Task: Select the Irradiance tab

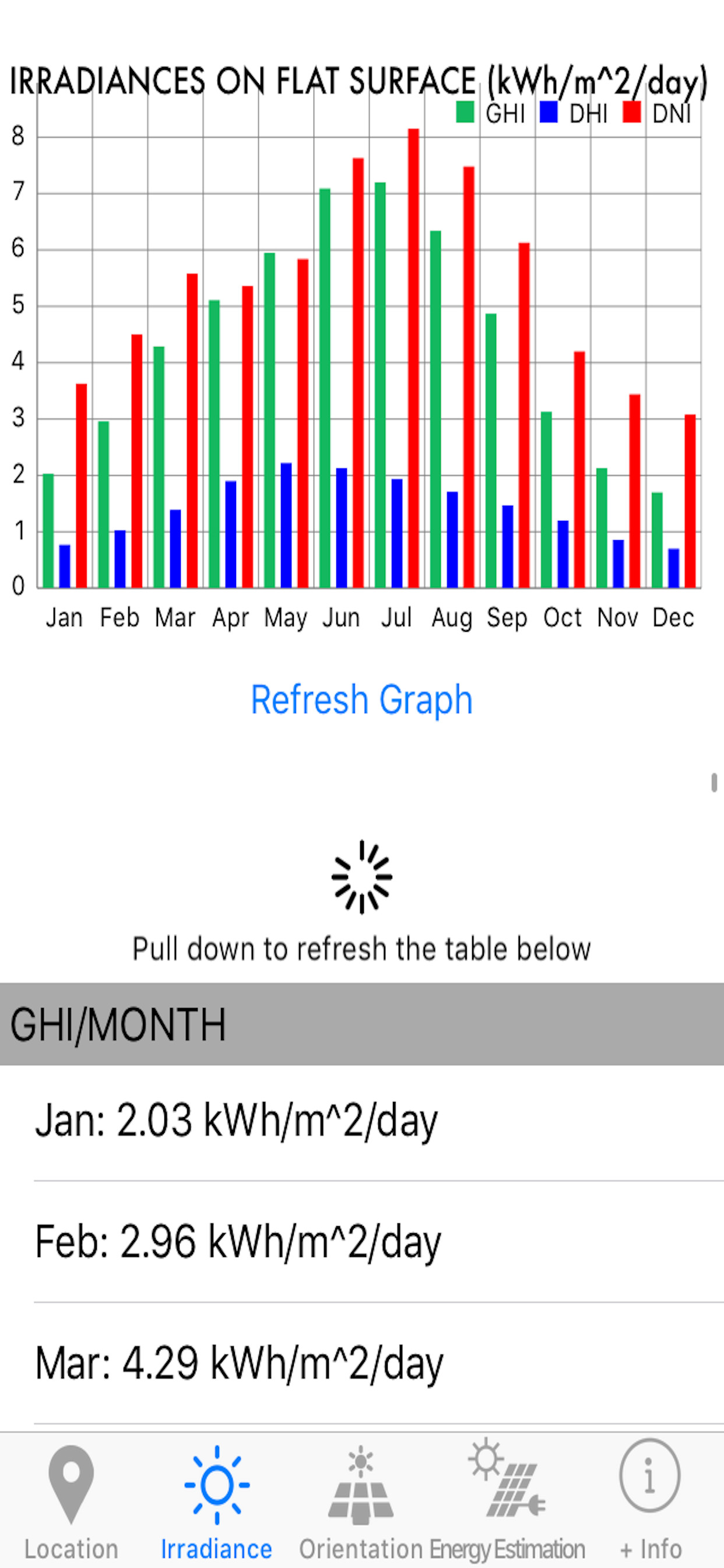Action: coord(217,1500)
